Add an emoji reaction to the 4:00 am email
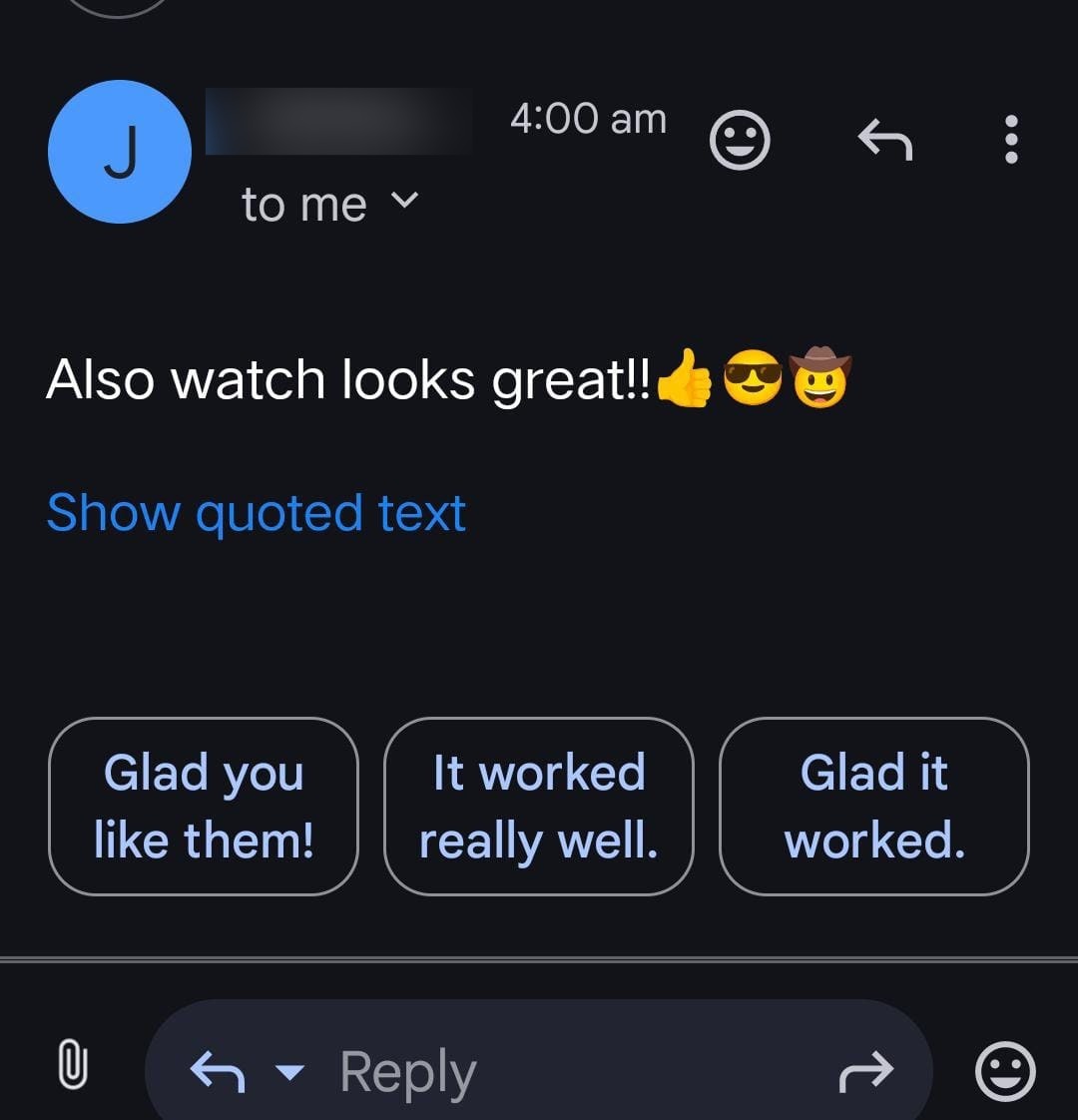The width and height of the screenshot is (1078, 1120). tap(739, 140)
